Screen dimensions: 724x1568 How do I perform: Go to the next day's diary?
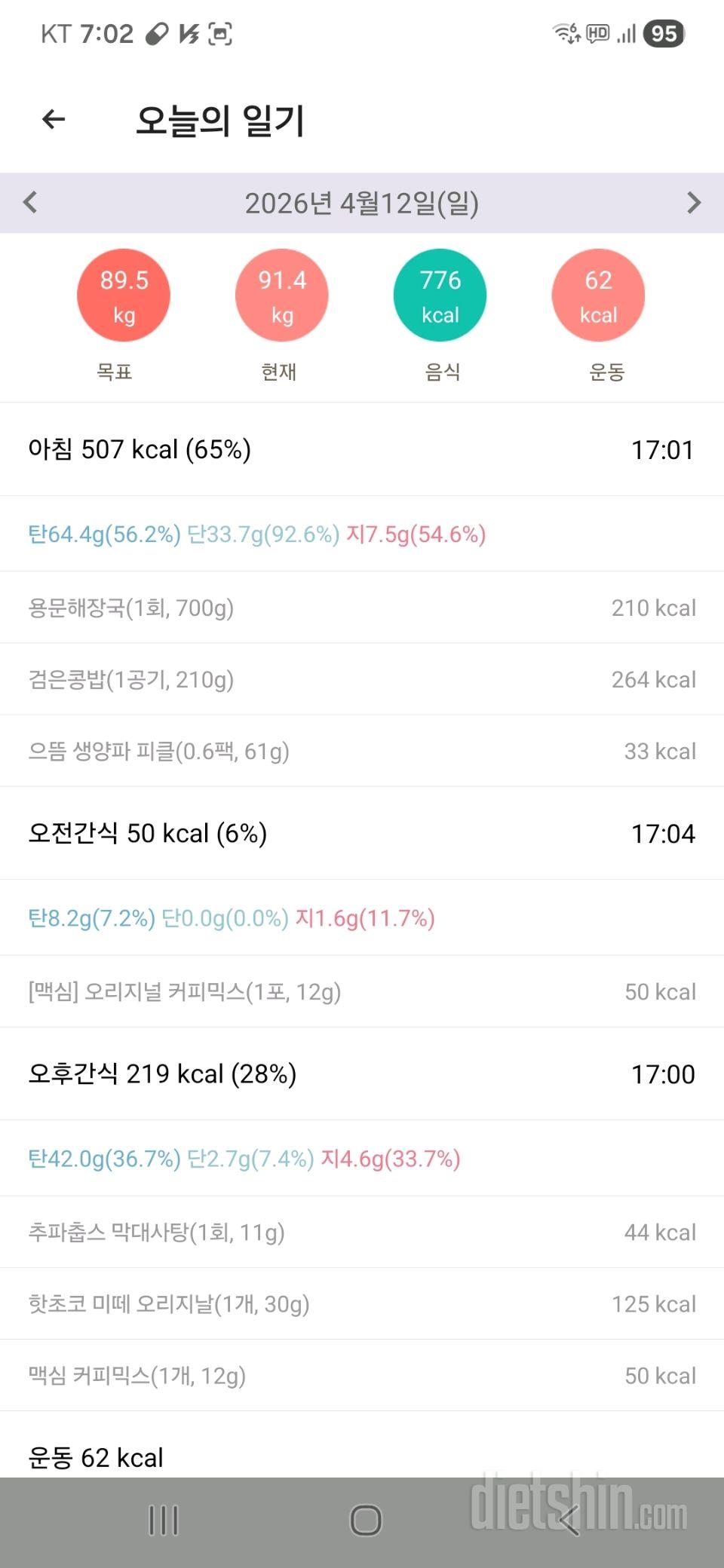694,202
